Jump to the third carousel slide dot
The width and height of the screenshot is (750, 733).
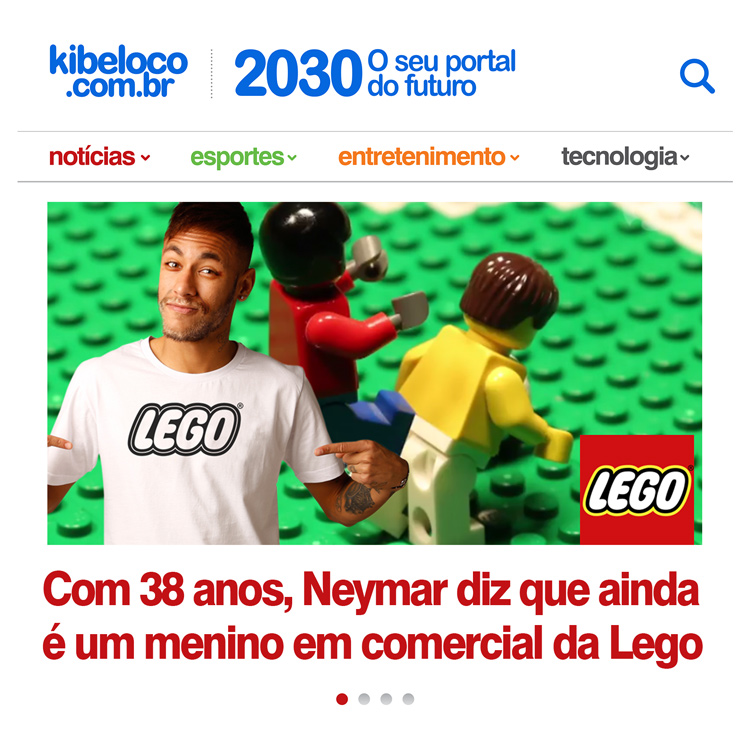click(386, 699)
